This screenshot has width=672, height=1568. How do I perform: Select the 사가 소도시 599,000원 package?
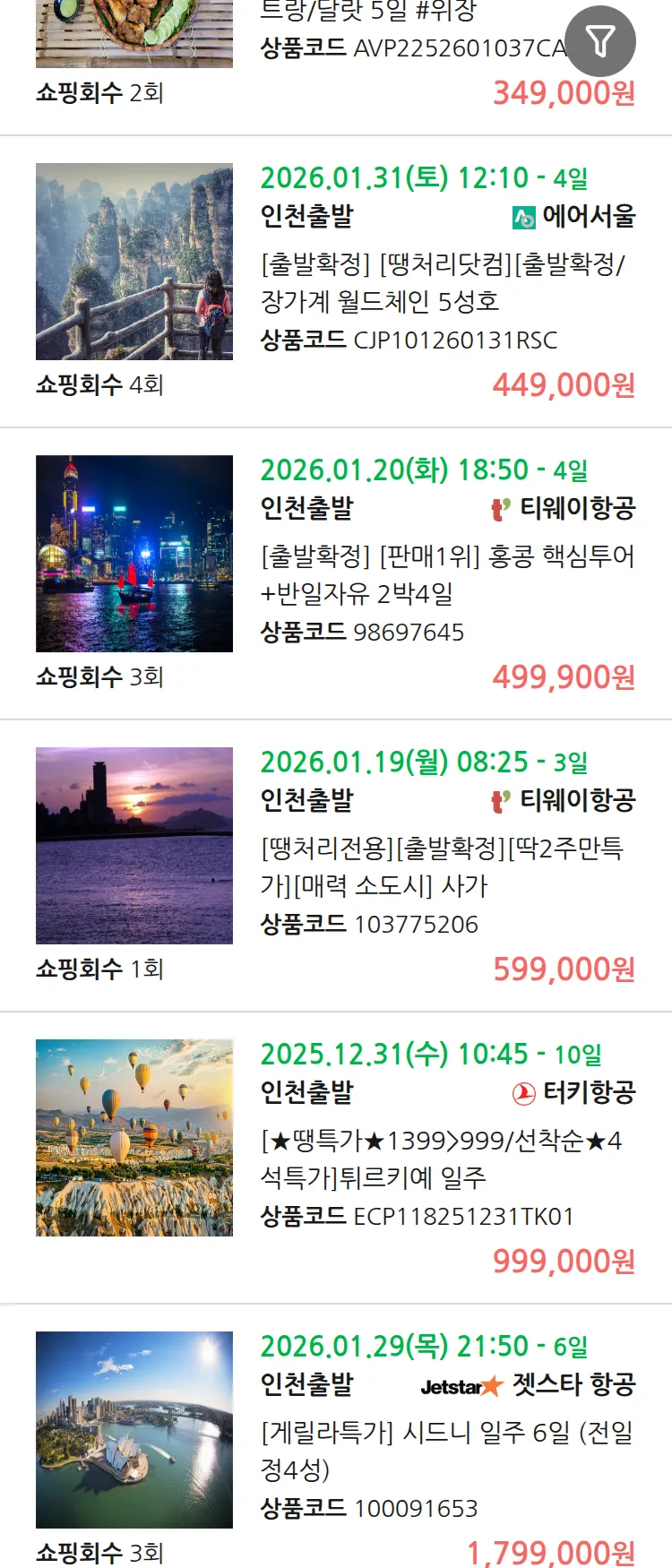tap(443, 866)
